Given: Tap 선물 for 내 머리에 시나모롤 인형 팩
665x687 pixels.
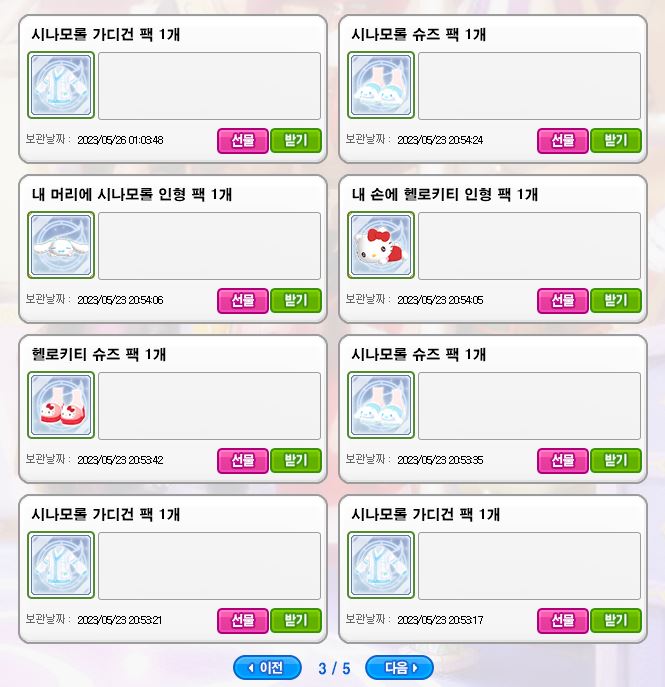Looking at the screenshot, I should 243,301.
